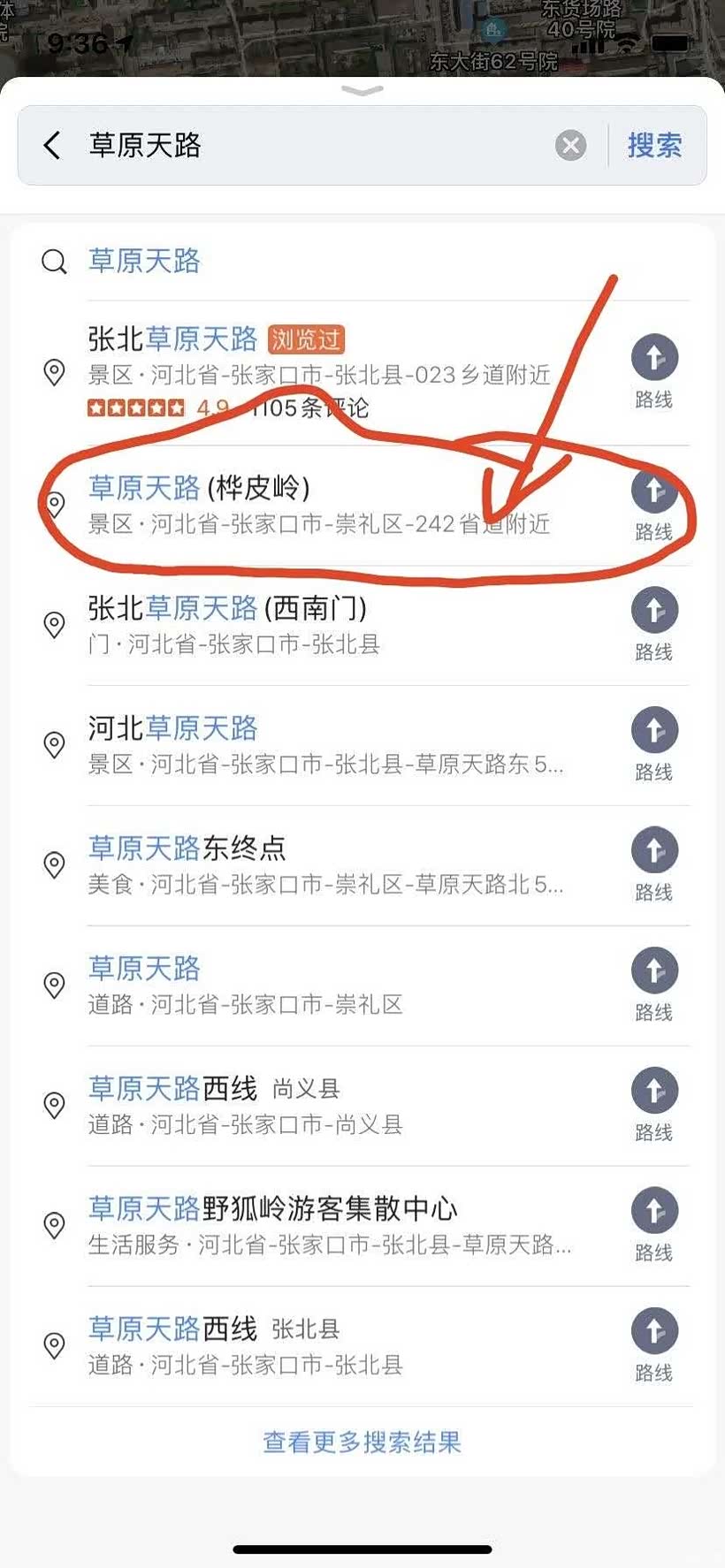Open the 河北草原天路 result
The height and width of the screenshot is (1568, 725).
click(318, 744)
